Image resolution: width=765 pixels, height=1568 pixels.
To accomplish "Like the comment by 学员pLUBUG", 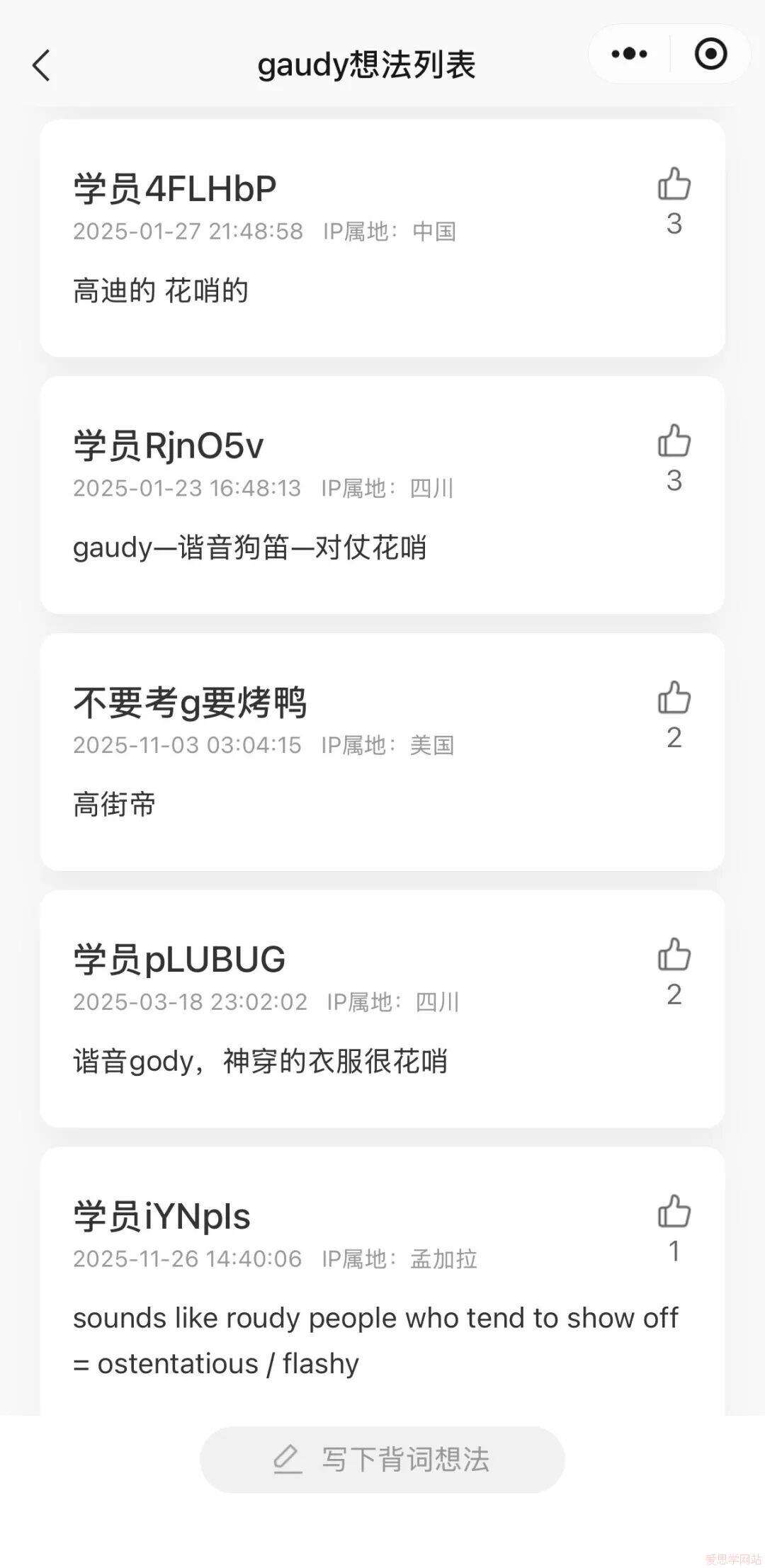I will tap(674, 956).
